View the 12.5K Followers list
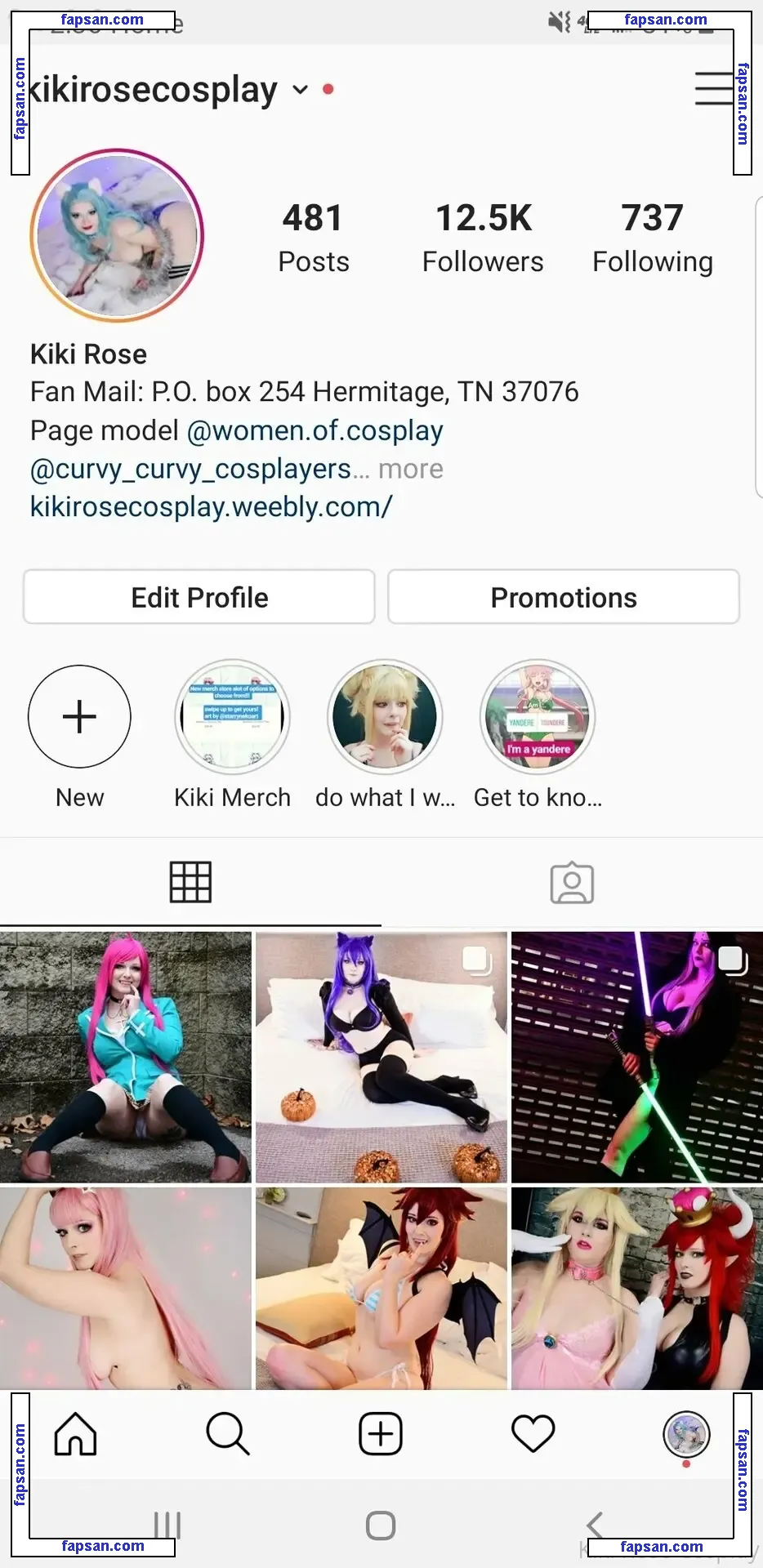 point(483,237)
